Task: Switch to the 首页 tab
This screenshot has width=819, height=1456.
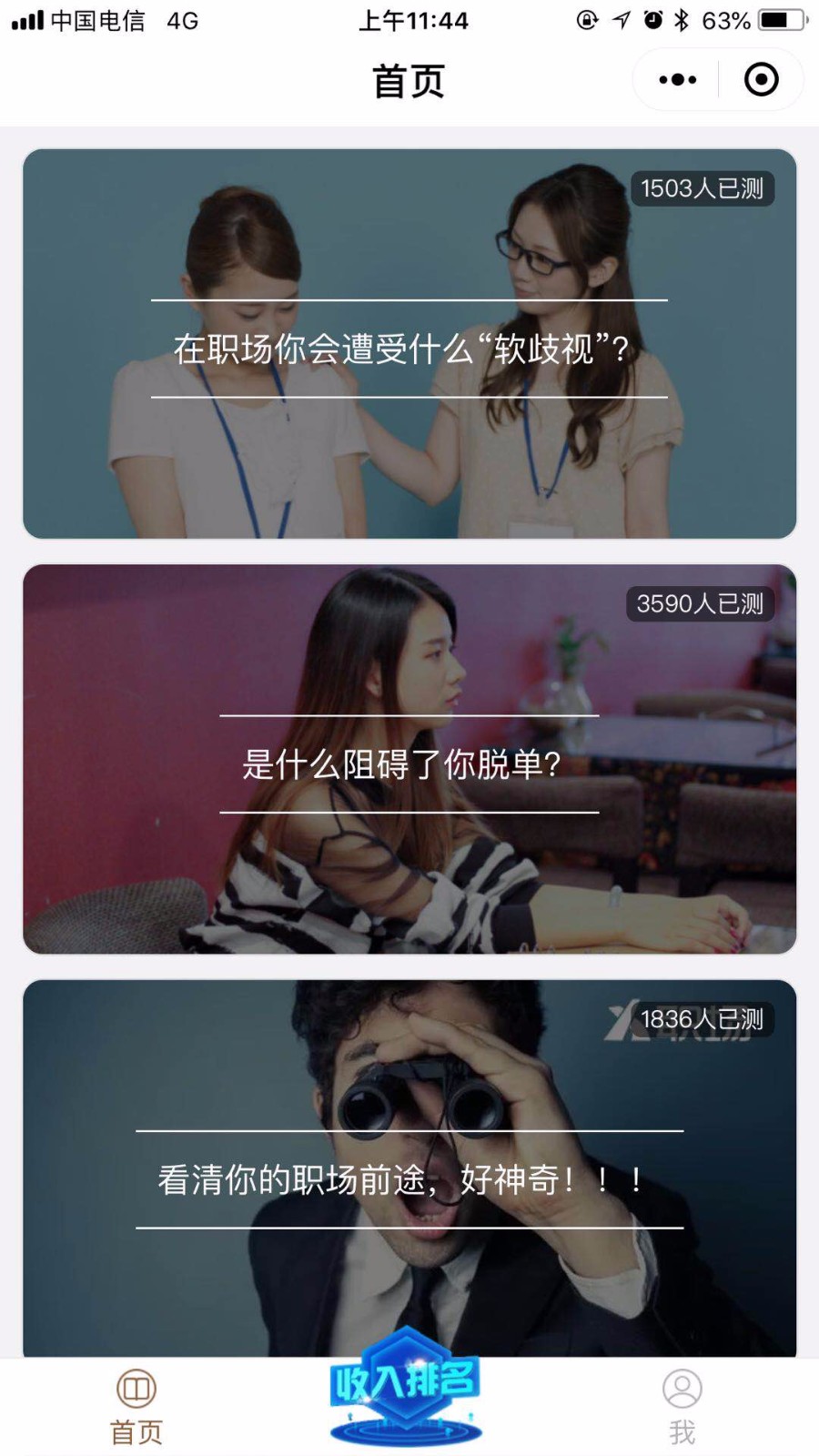Action: 136,1408
